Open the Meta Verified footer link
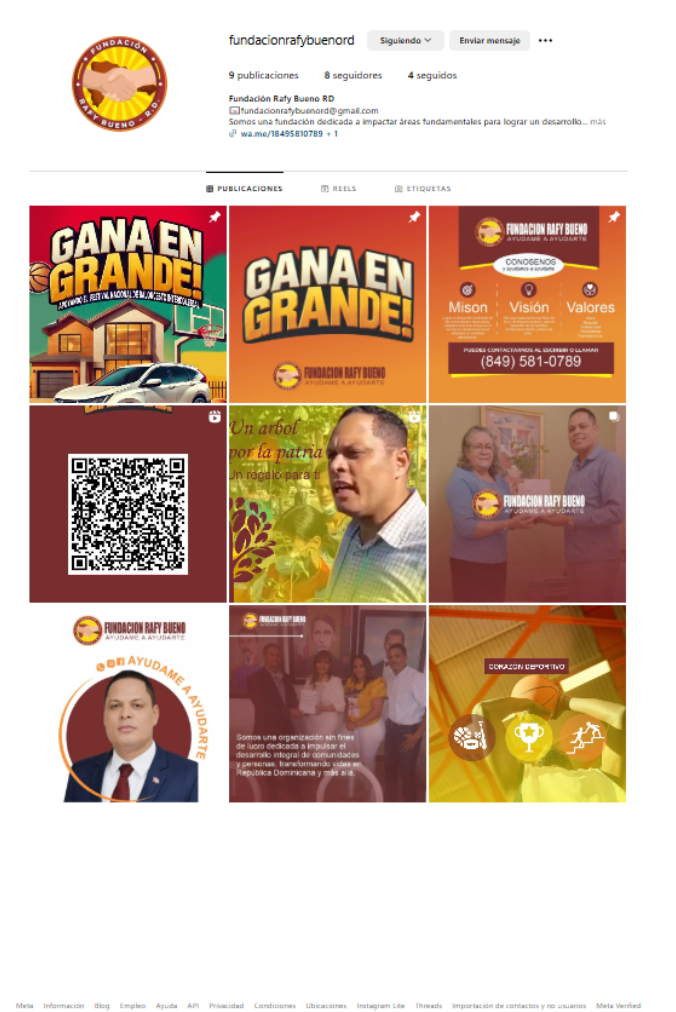This screenshot has width=676, height=1012. 618,1005
